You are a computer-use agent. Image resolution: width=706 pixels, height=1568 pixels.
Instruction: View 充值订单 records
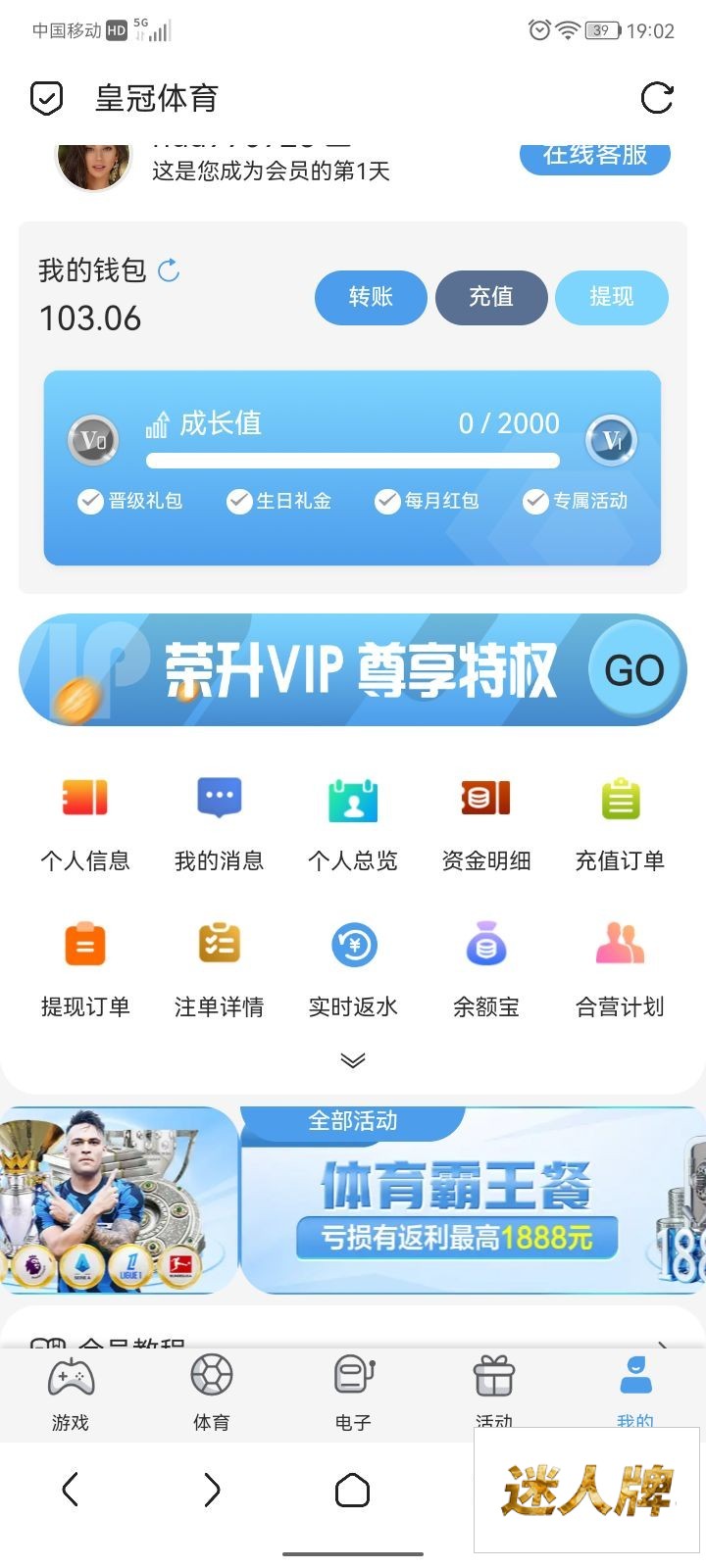pyautogui.click(x=620, y=821)
